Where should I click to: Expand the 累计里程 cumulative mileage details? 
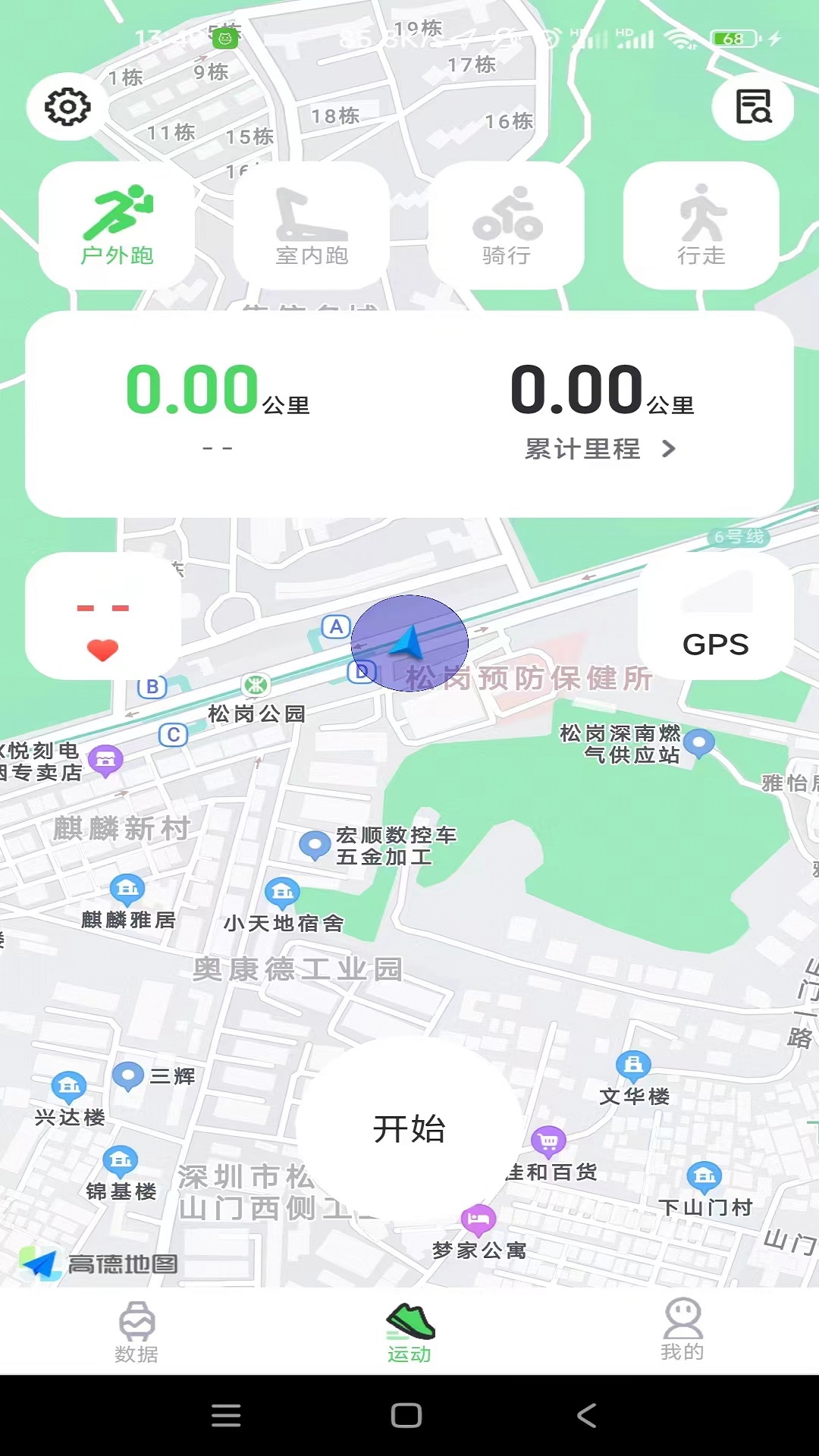point(598,447)
